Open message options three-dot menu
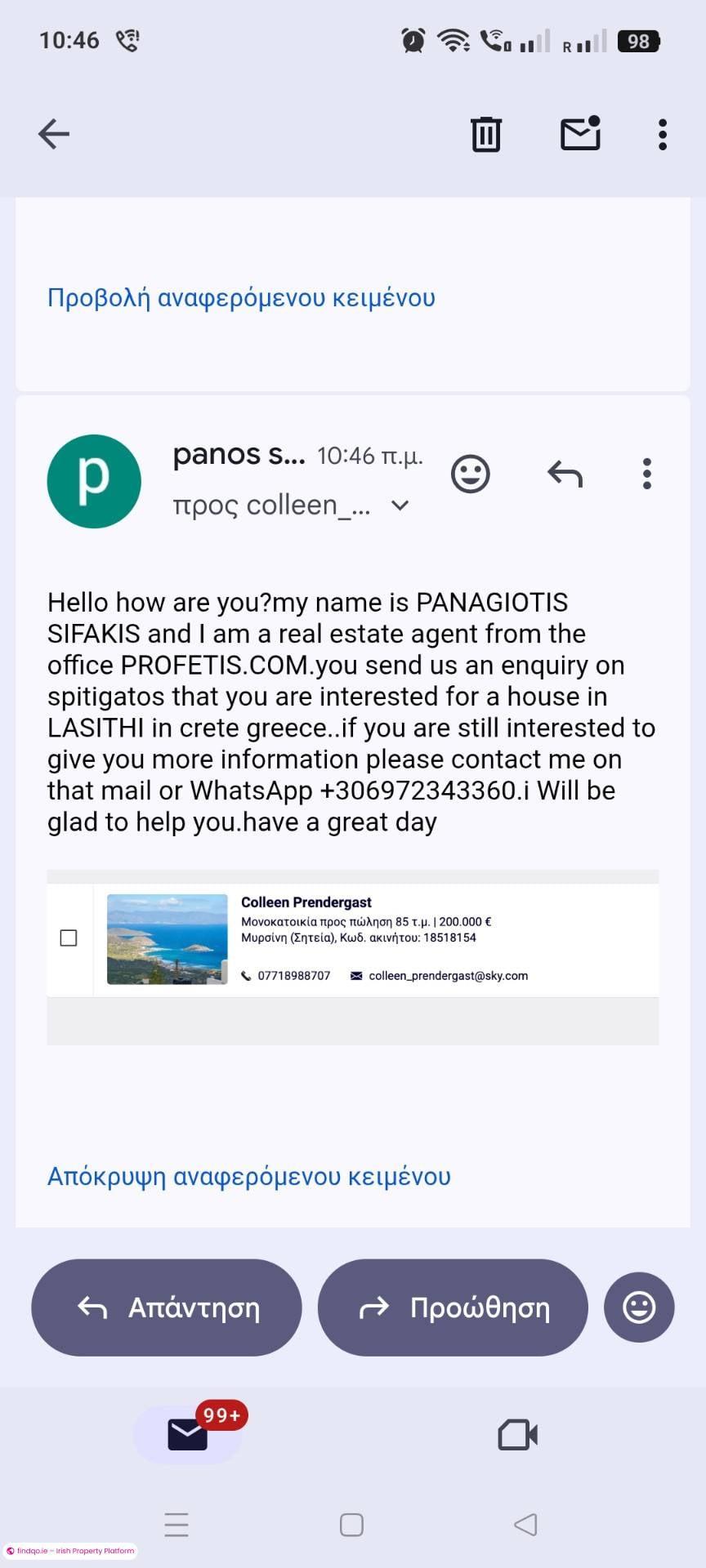Viewport: 706px width, 1568px height. [x=647, y=474]
